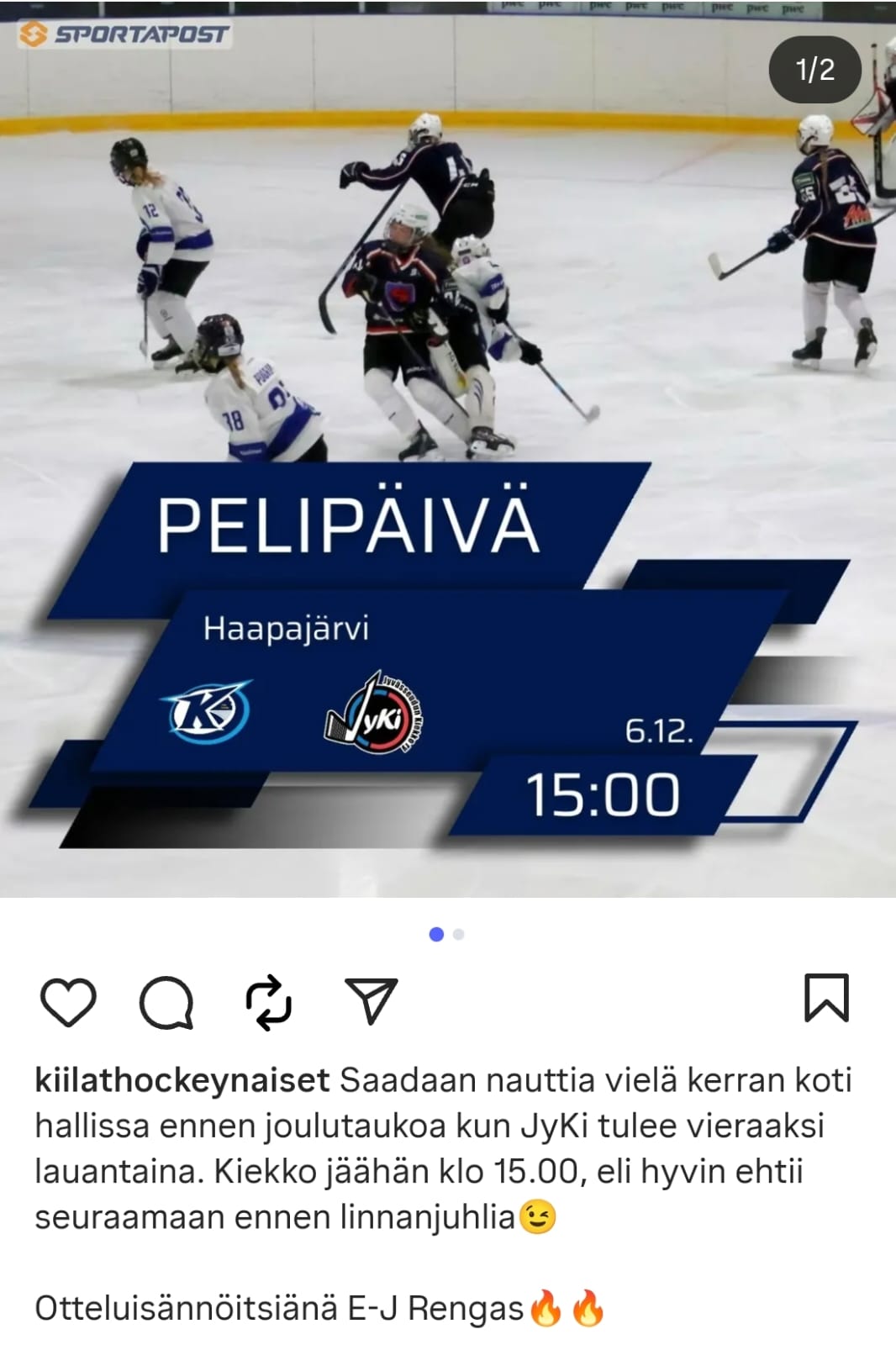The width and height of the screenshot is (896, 1345).
Task: Share the post via send icon
Action: [x=371, y=1000]
